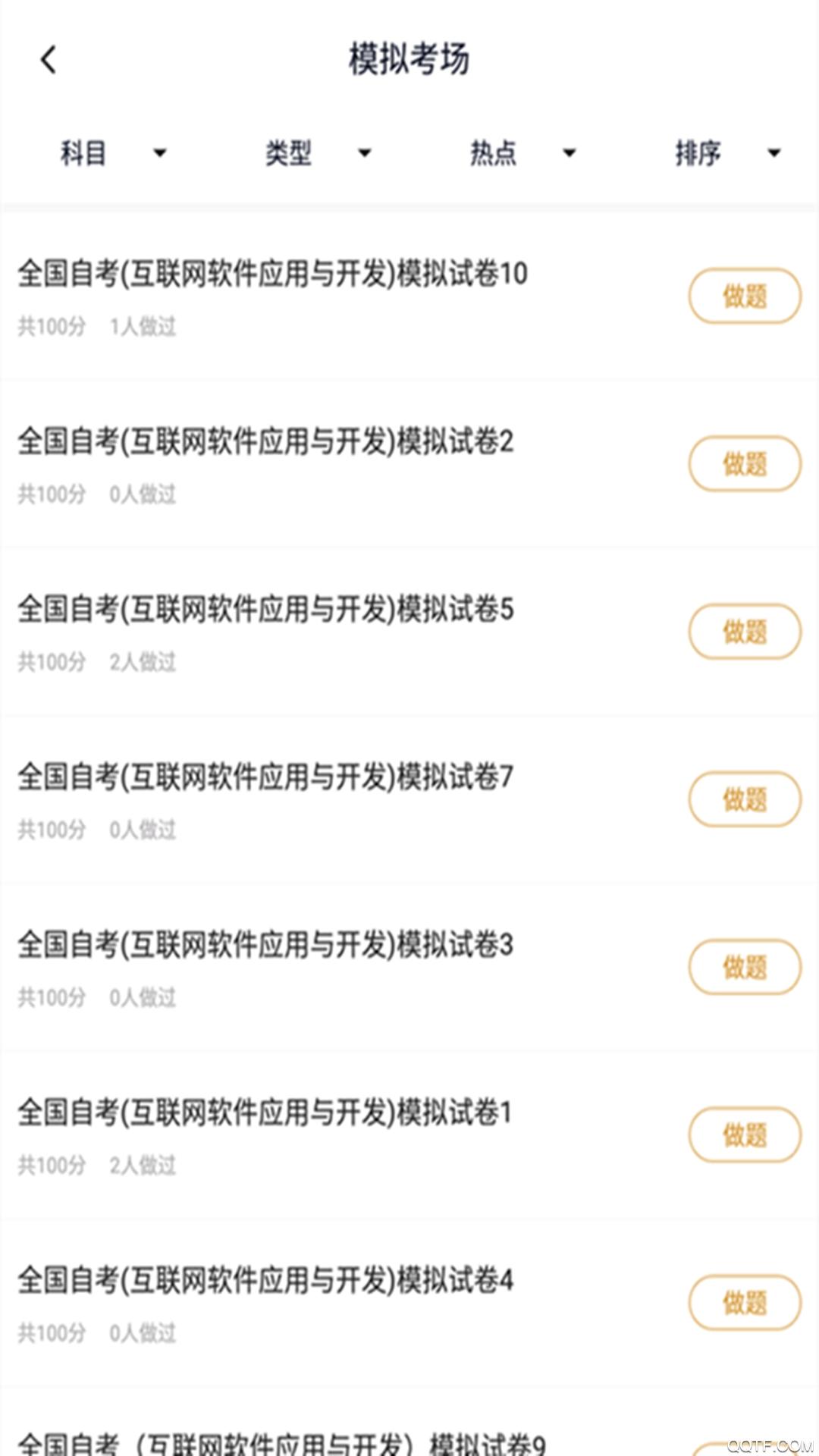Tap 做题 next to 模拟试卷1
The image size is (819, 1456).
(x=744, y=1134)
